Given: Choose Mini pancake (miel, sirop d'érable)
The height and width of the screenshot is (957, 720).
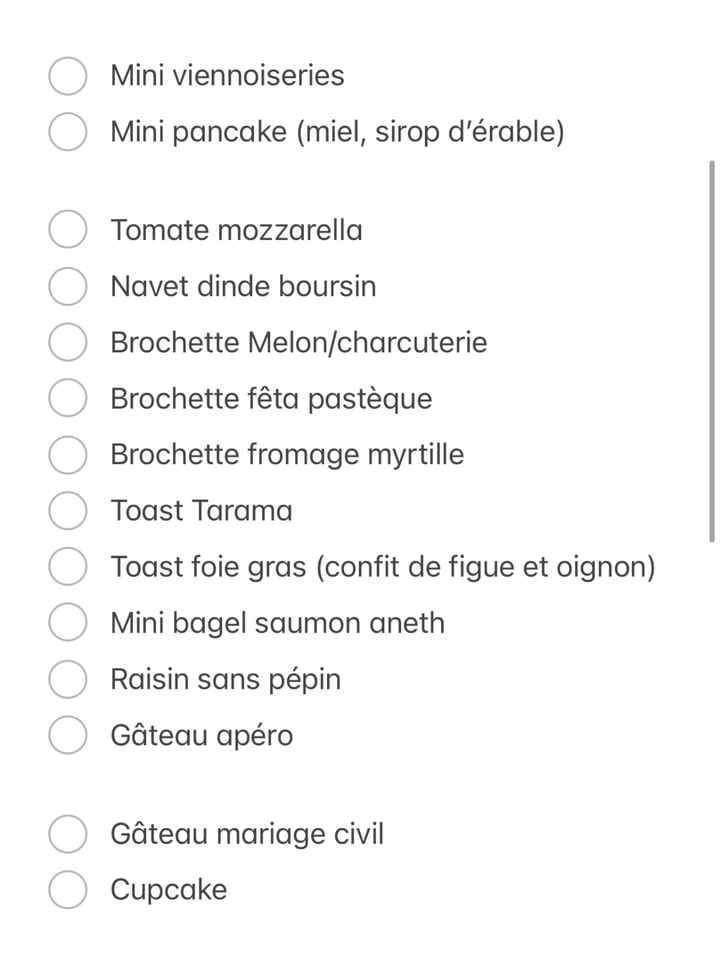Looking at the screenshot, I should (67, 131).
